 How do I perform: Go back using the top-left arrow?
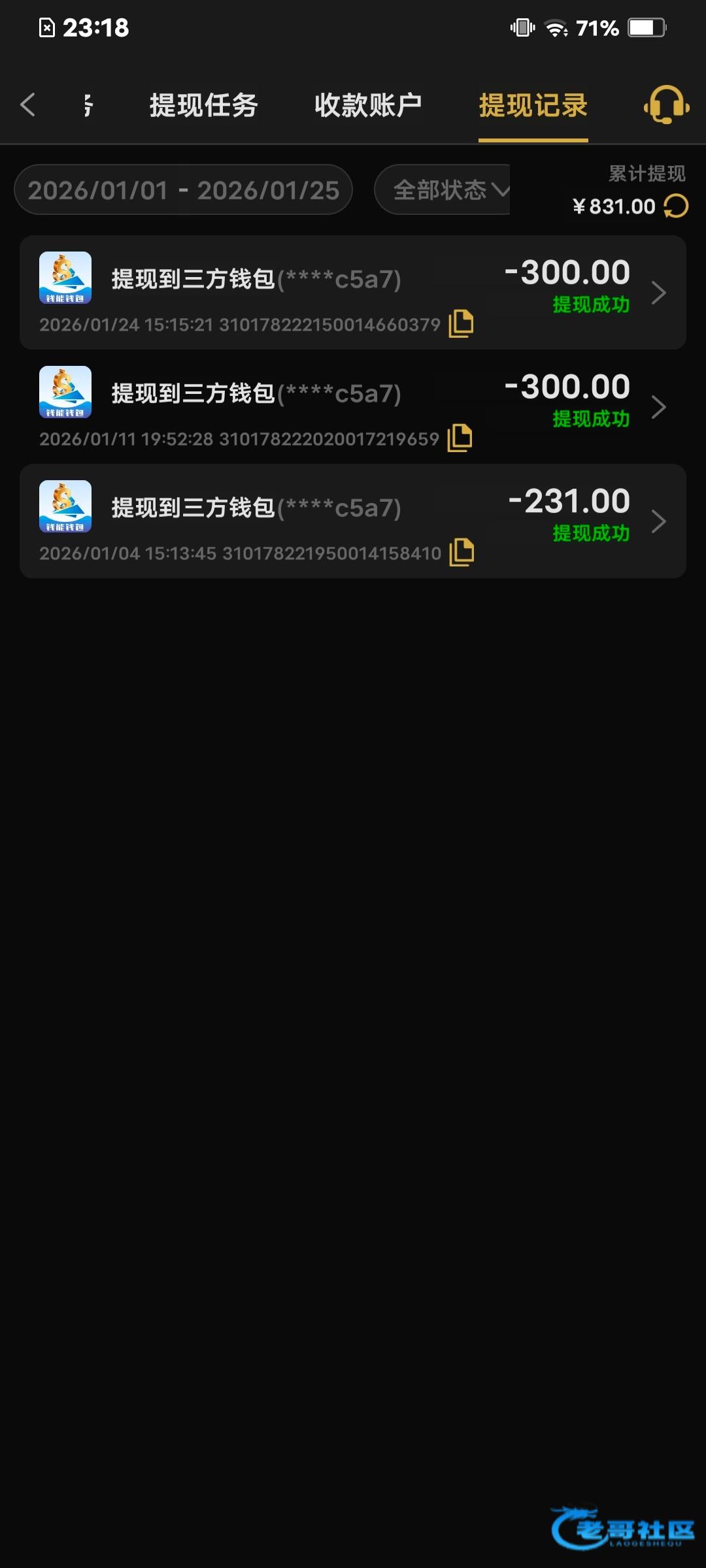coord(28,105)
